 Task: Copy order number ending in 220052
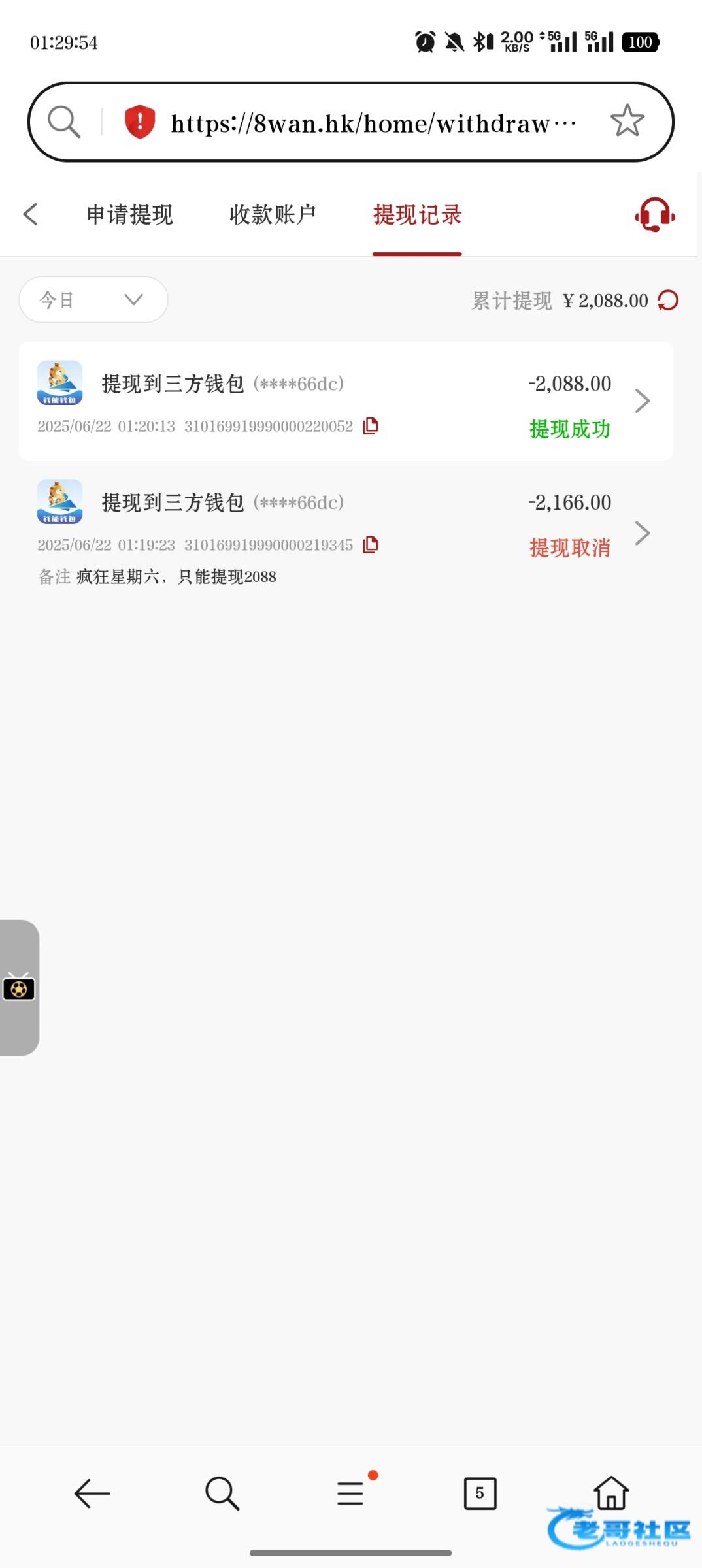(371, 426)
